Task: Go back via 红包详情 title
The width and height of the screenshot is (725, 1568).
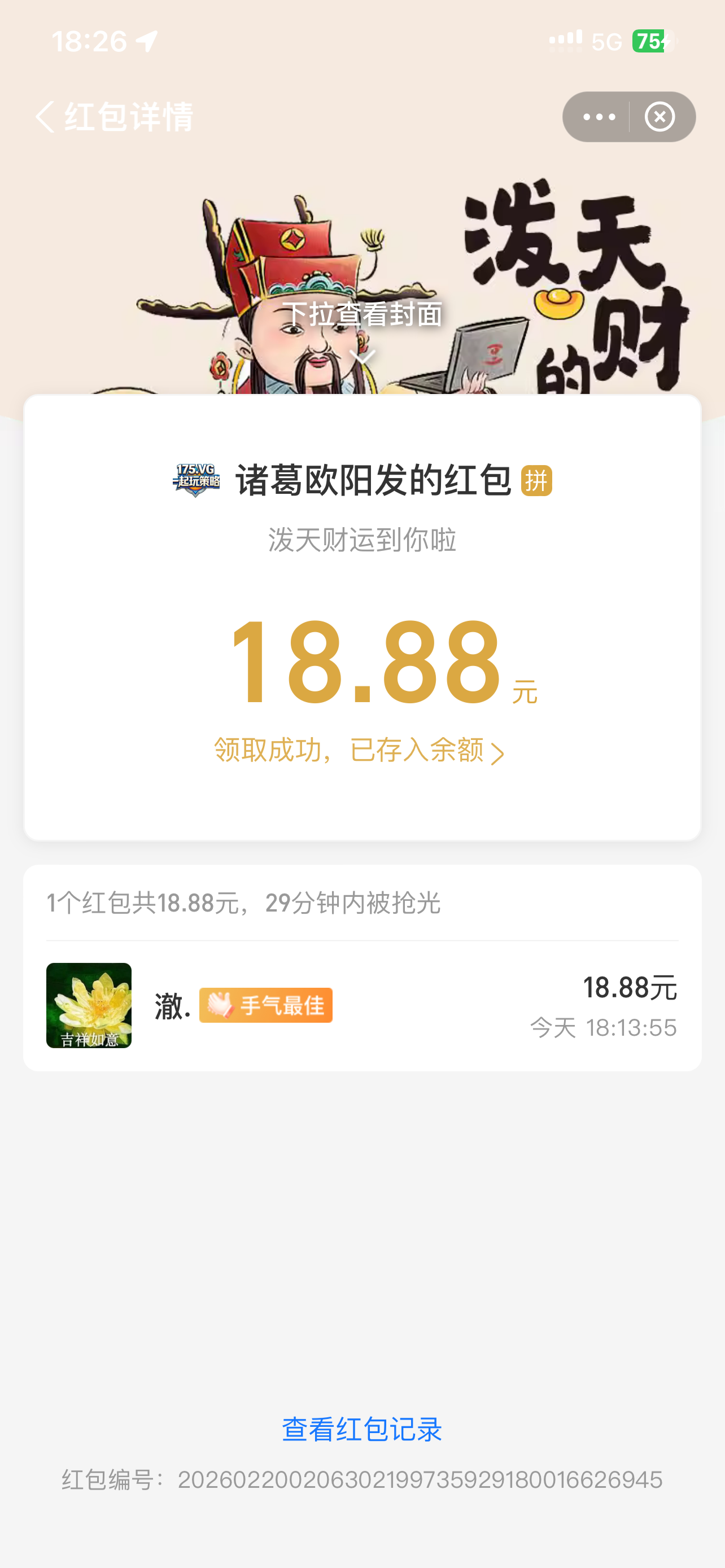Action: point(128,116)
